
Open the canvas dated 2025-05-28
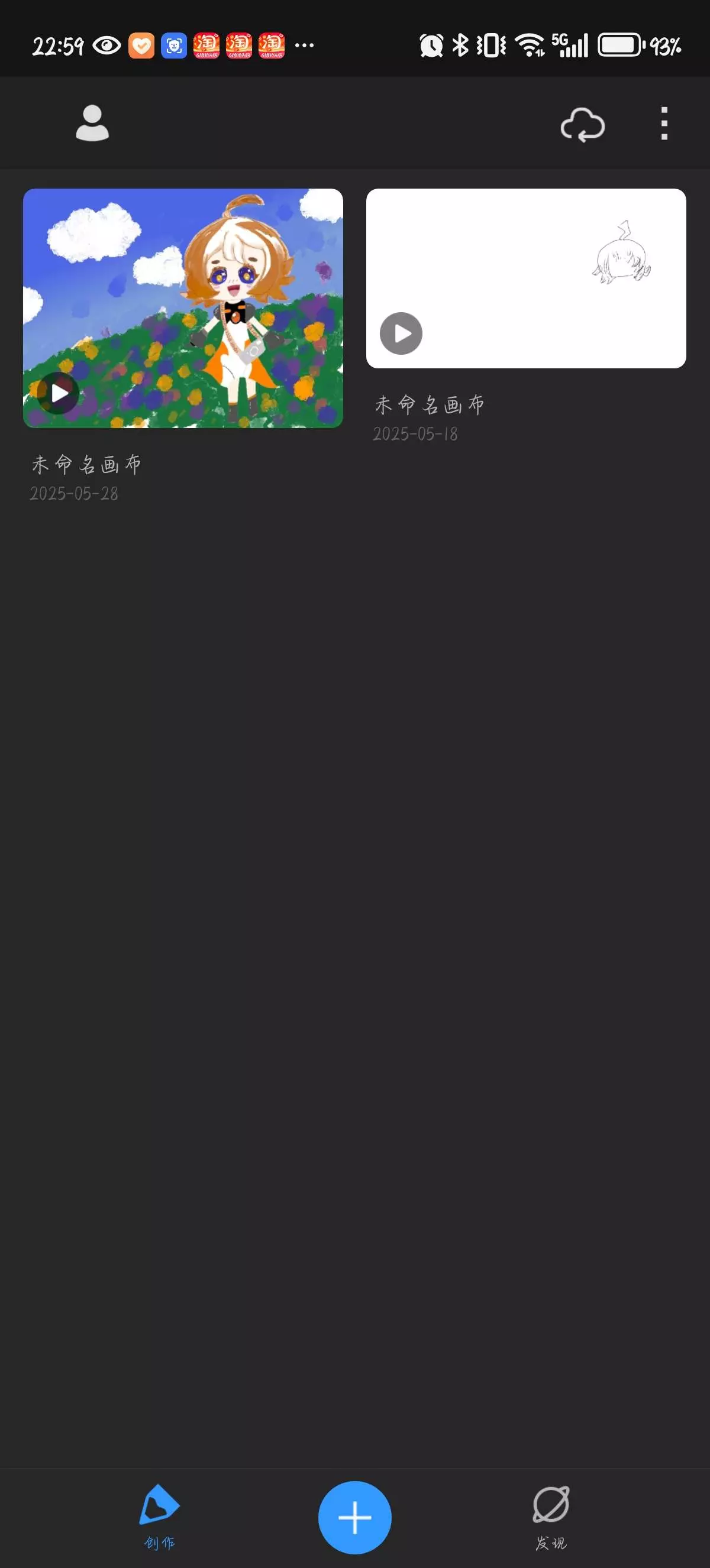click(x=183, y=308)
